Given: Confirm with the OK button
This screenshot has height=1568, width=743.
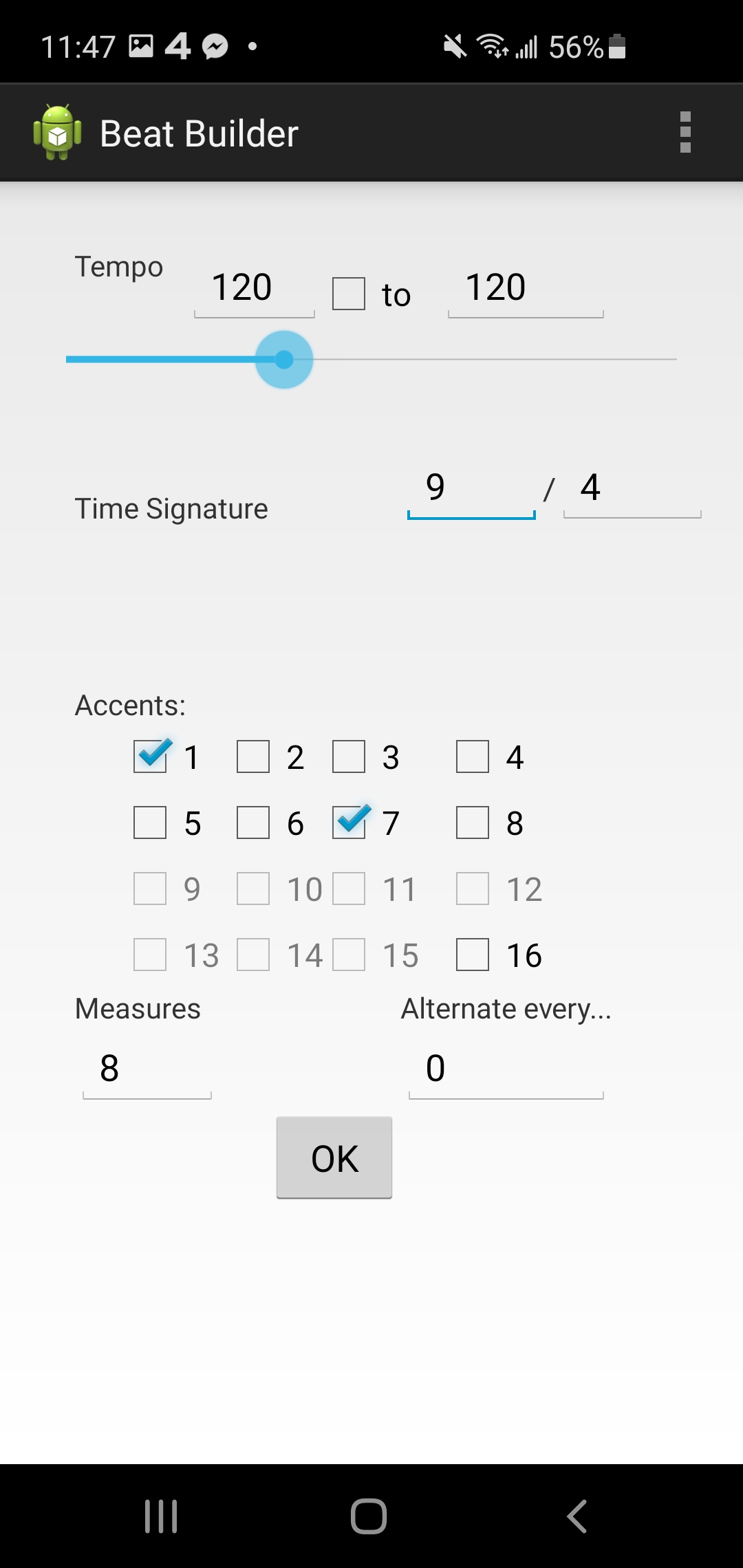Looking at the screenshot, I should (334, 1158).
